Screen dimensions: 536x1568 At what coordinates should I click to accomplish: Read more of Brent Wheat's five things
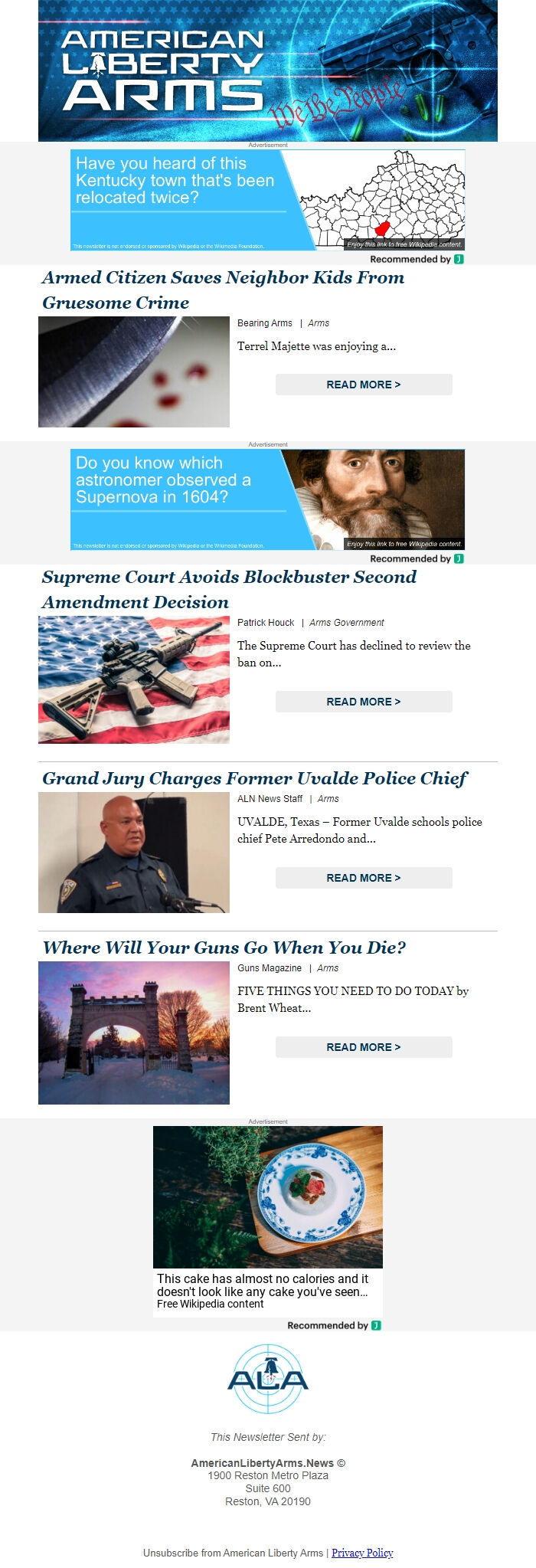click(x=364, y=1047)
